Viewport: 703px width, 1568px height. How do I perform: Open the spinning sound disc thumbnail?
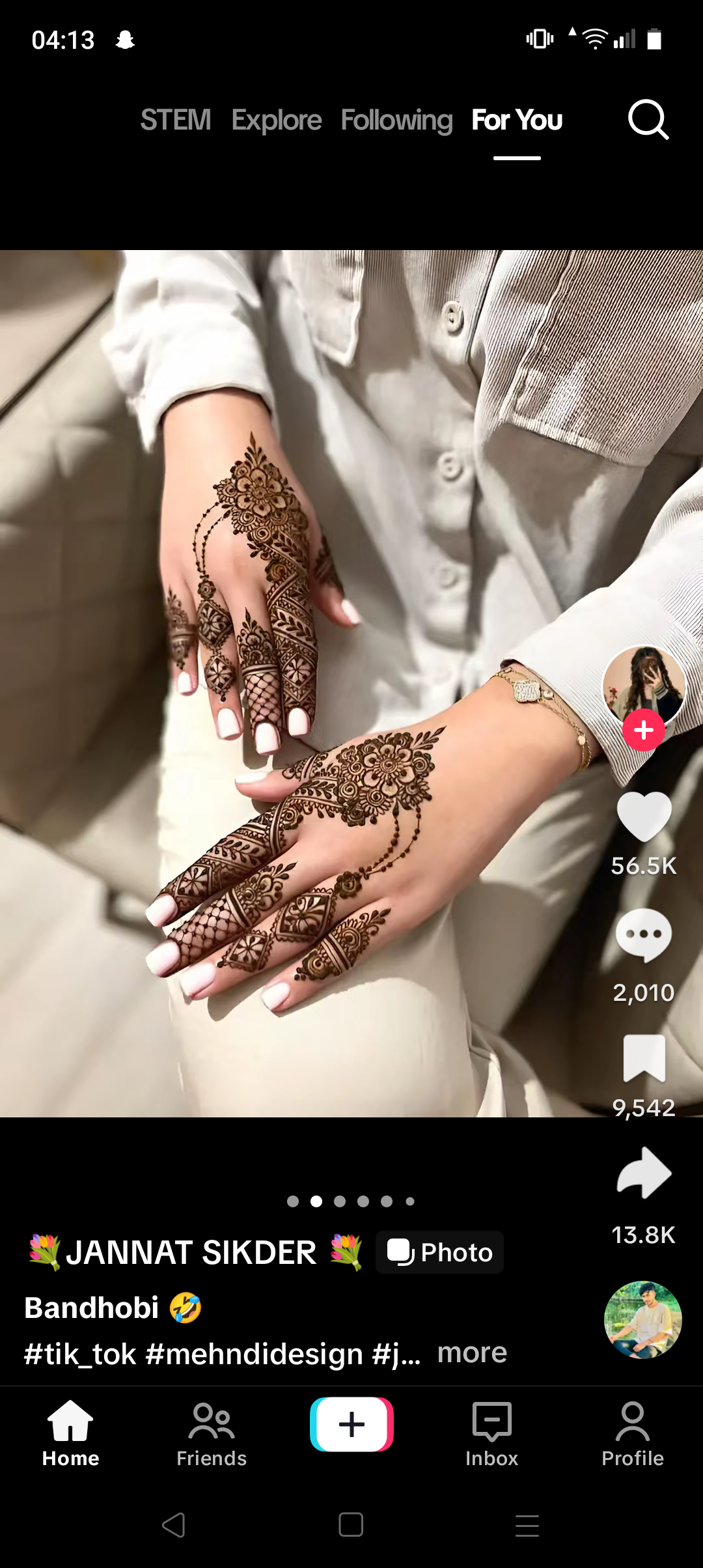pos(643,1320)
